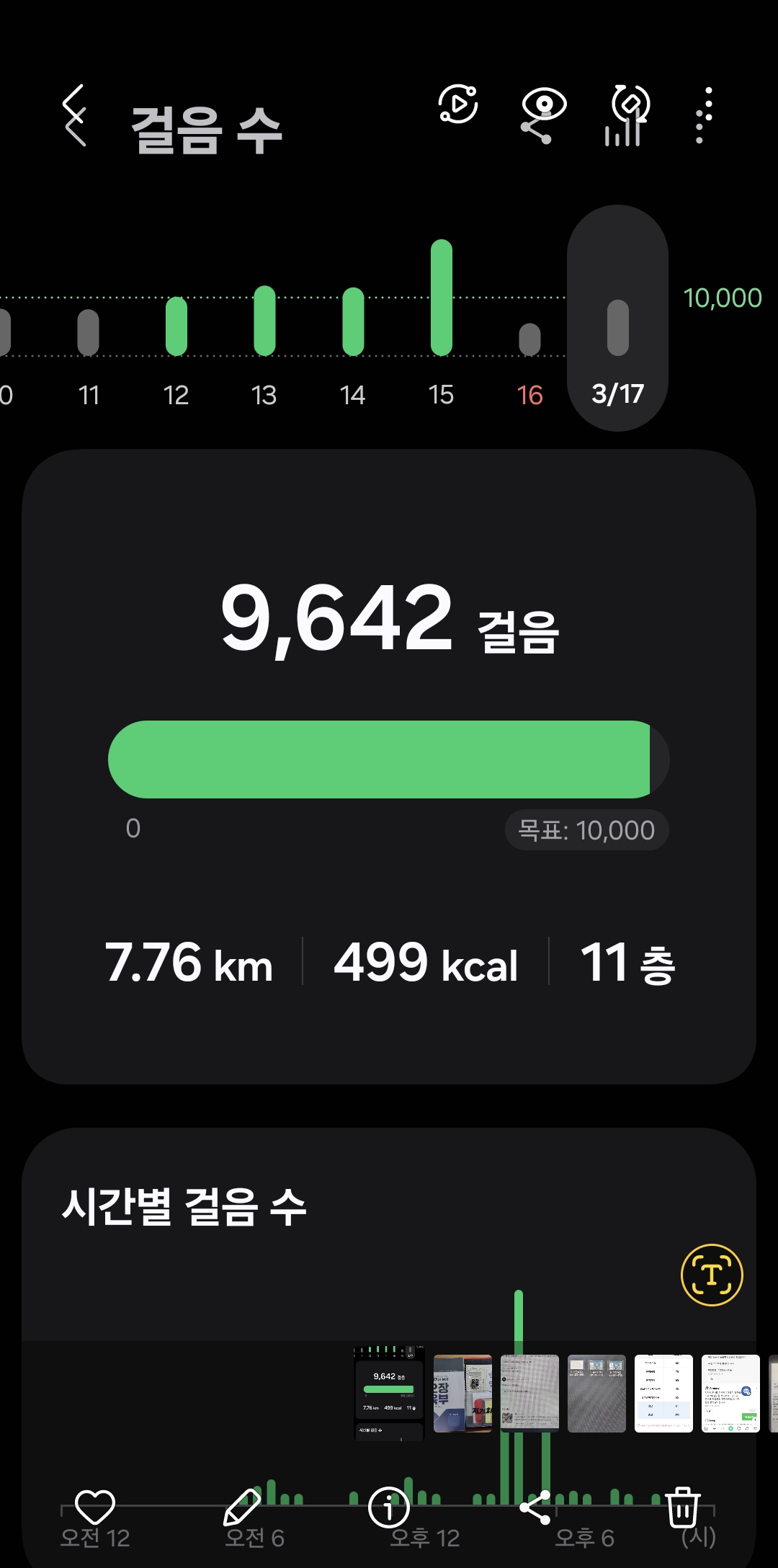
Task: Share this image
Action: pos(535,1506)
